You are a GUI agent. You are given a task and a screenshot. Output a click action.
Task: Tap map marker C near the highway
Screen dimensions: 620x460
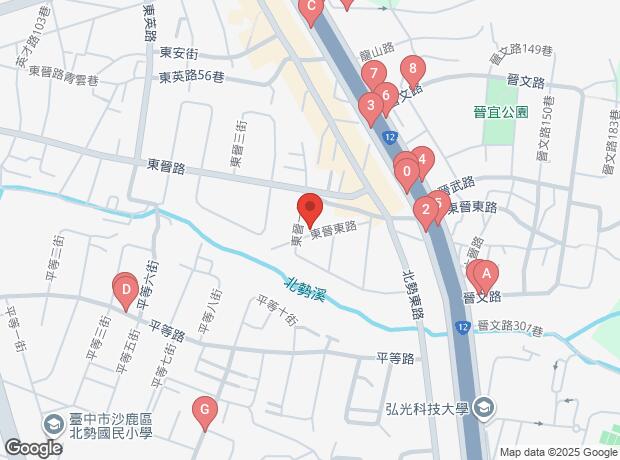[310, 12]
